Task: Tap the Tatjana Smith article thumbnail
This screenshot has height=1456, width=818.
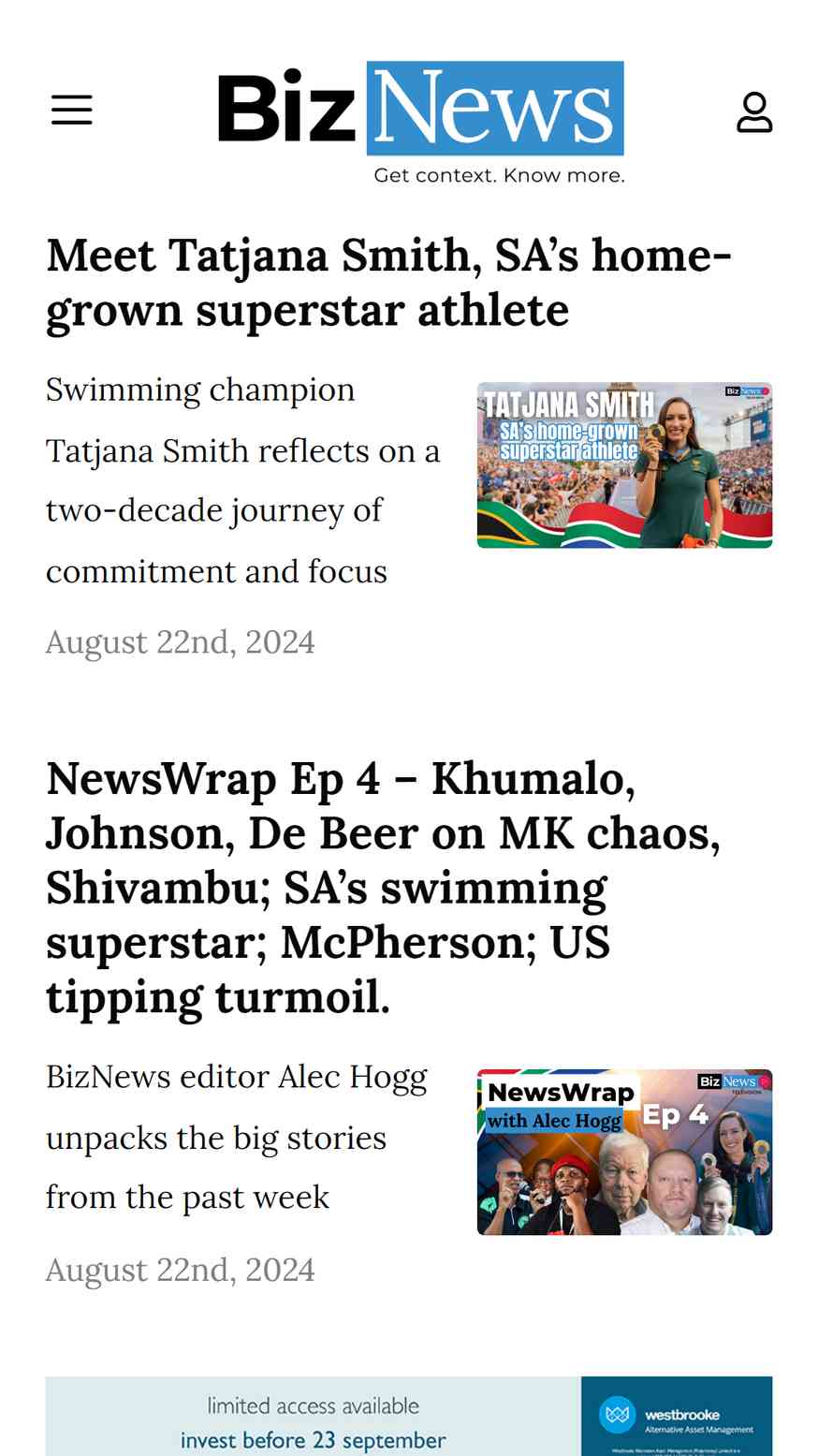Action: point(624,464)
